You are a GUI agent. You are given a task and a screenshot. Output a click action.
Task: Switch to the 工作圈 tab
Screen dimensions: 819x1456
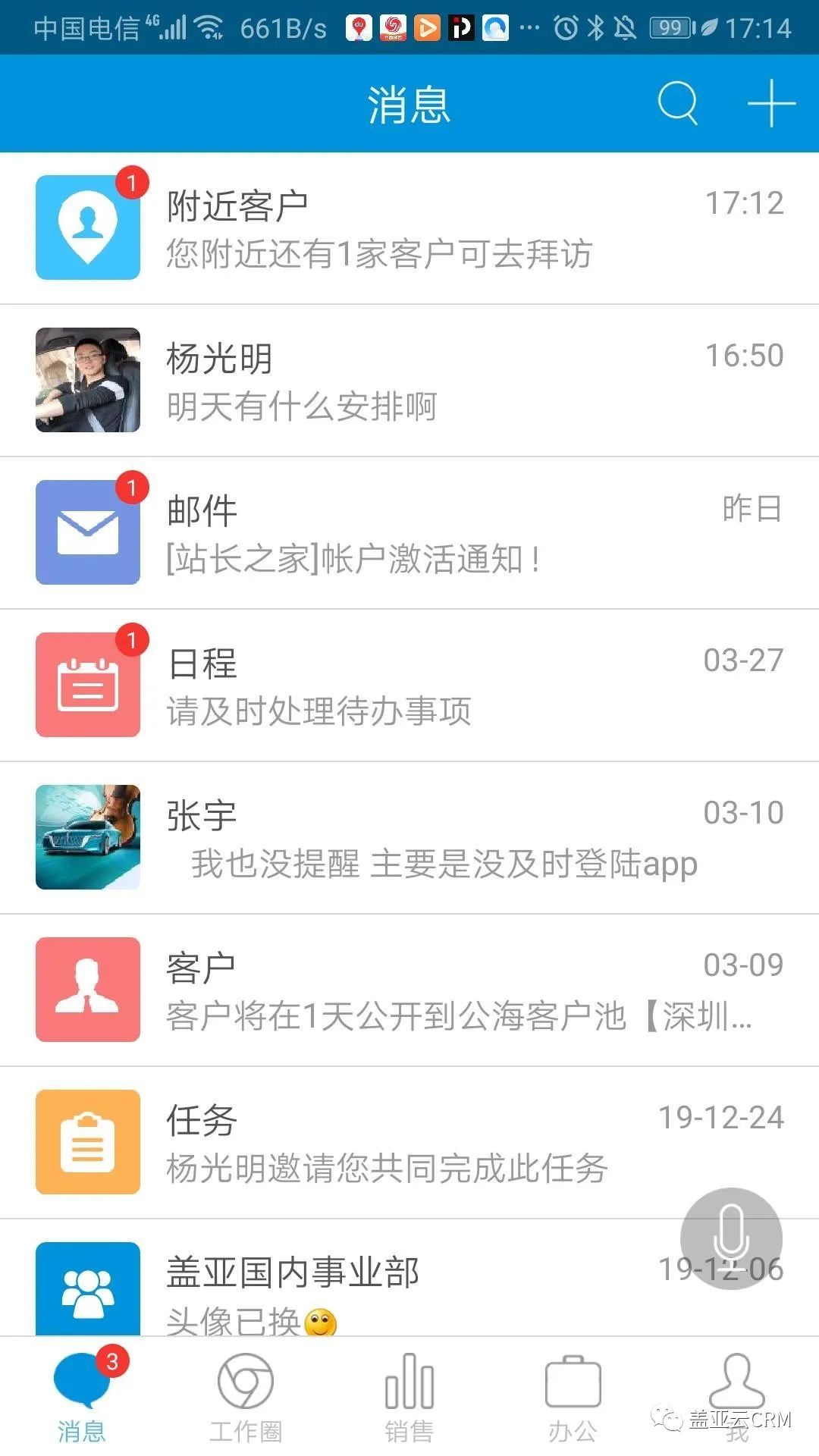tap(246, 1398)
